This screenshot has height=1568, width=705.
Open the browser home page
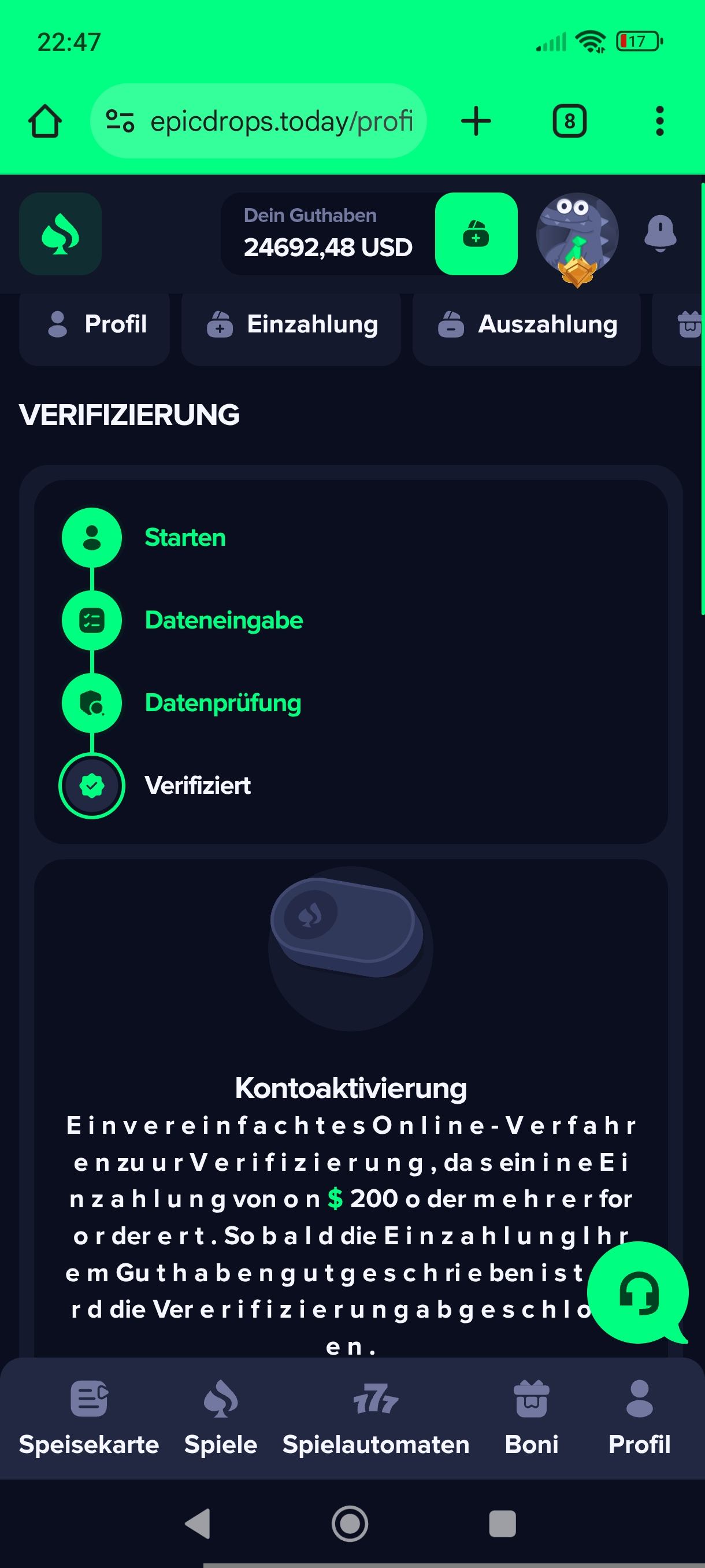45,121
